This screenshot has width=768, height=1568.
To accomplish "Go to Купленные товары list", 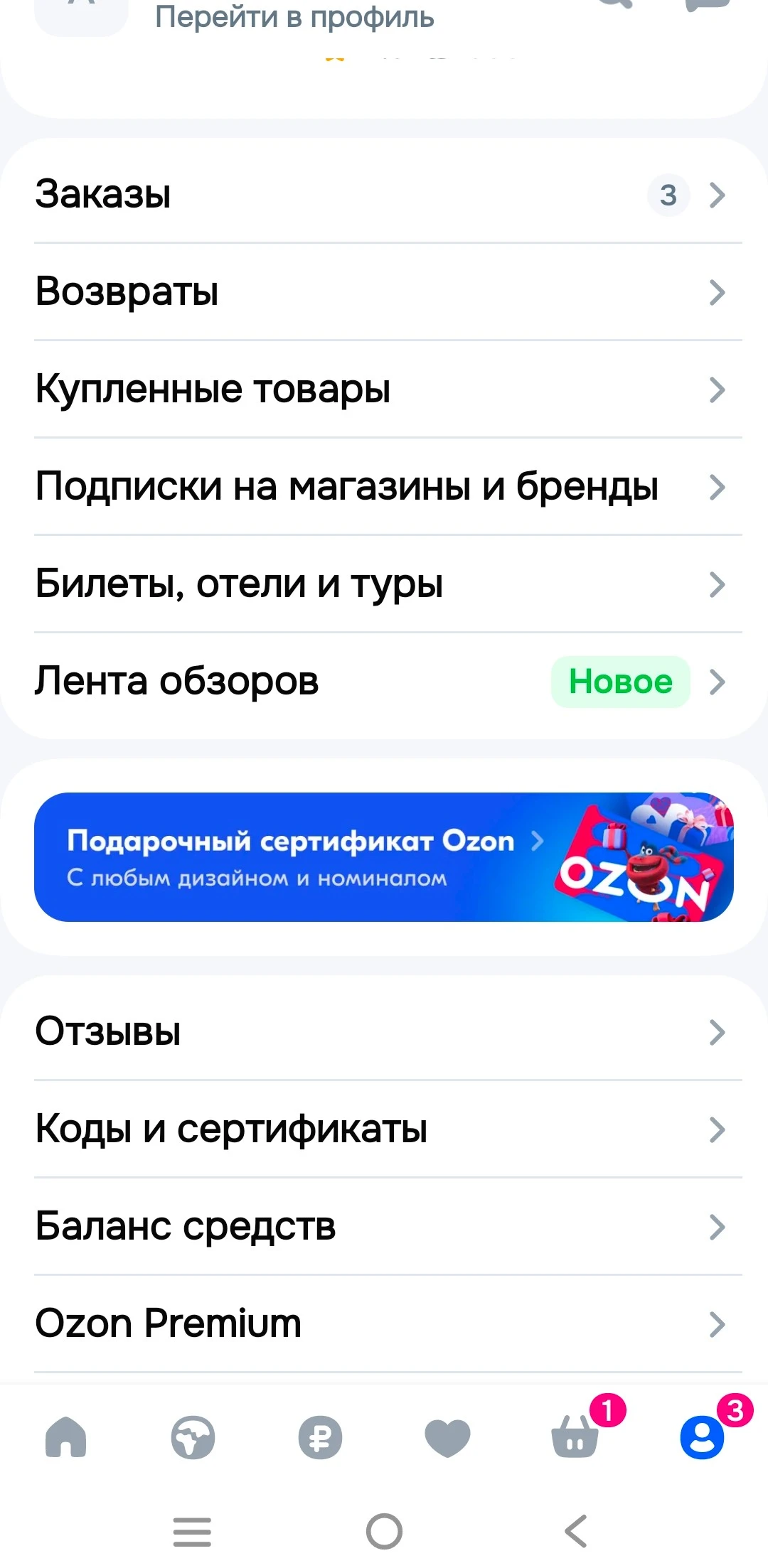I will (x=384, y=389).
